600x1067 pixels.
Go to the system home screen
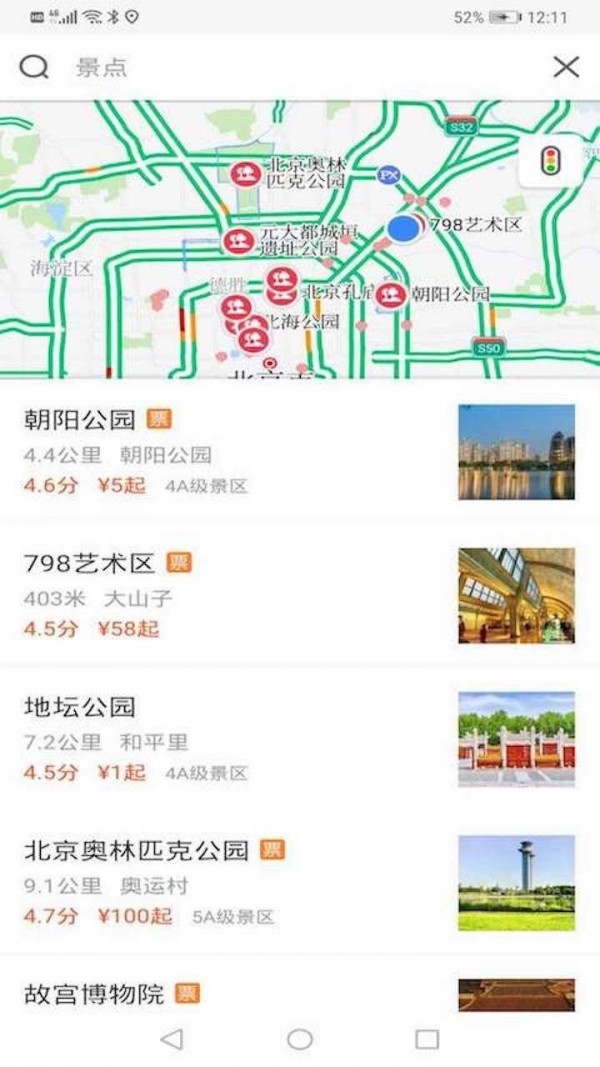[x=300, y=1039]
